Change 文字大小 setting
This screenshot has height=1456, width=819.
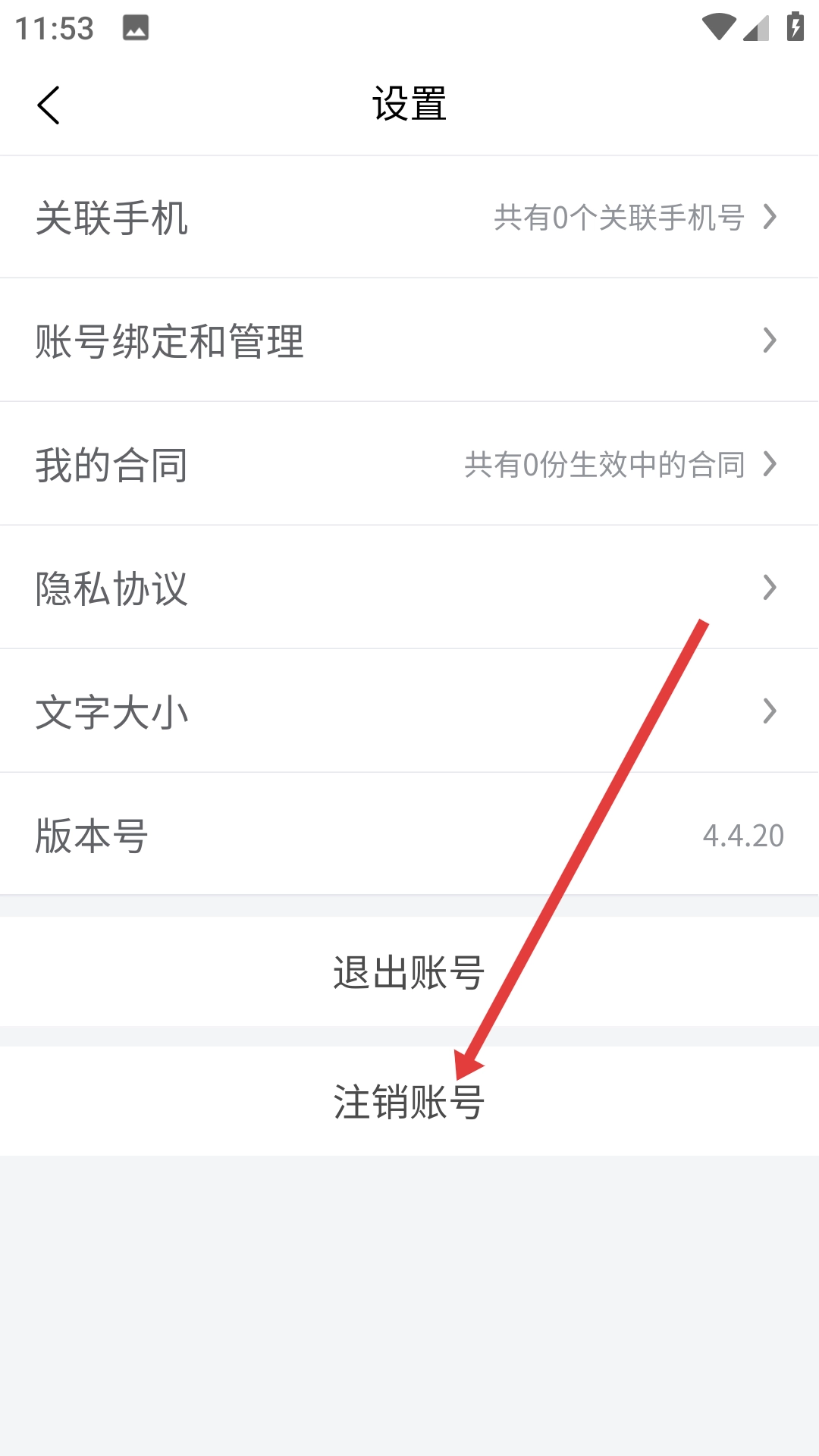(409, 711)
